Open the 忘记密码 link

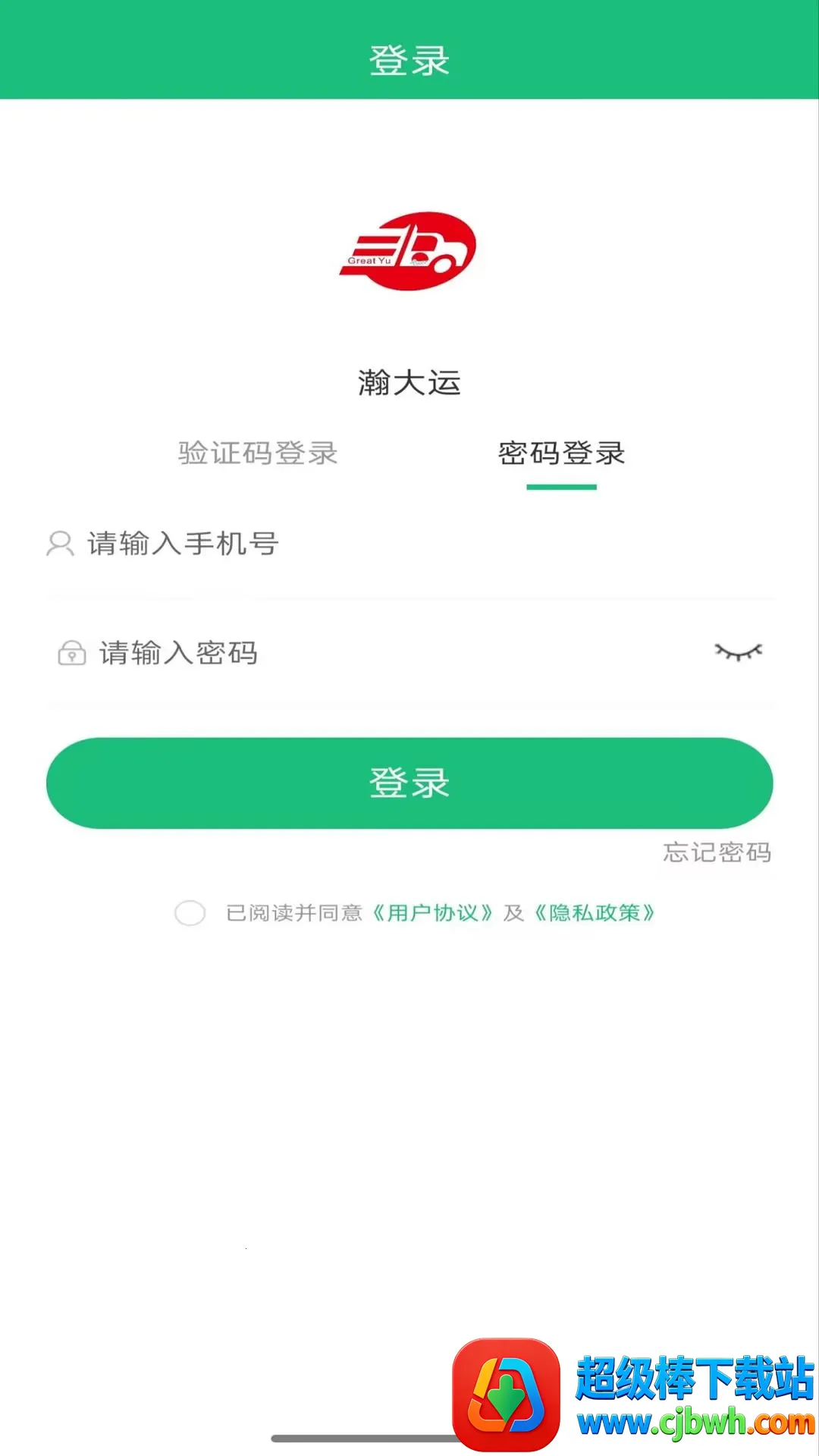click(x=717, y=852)
